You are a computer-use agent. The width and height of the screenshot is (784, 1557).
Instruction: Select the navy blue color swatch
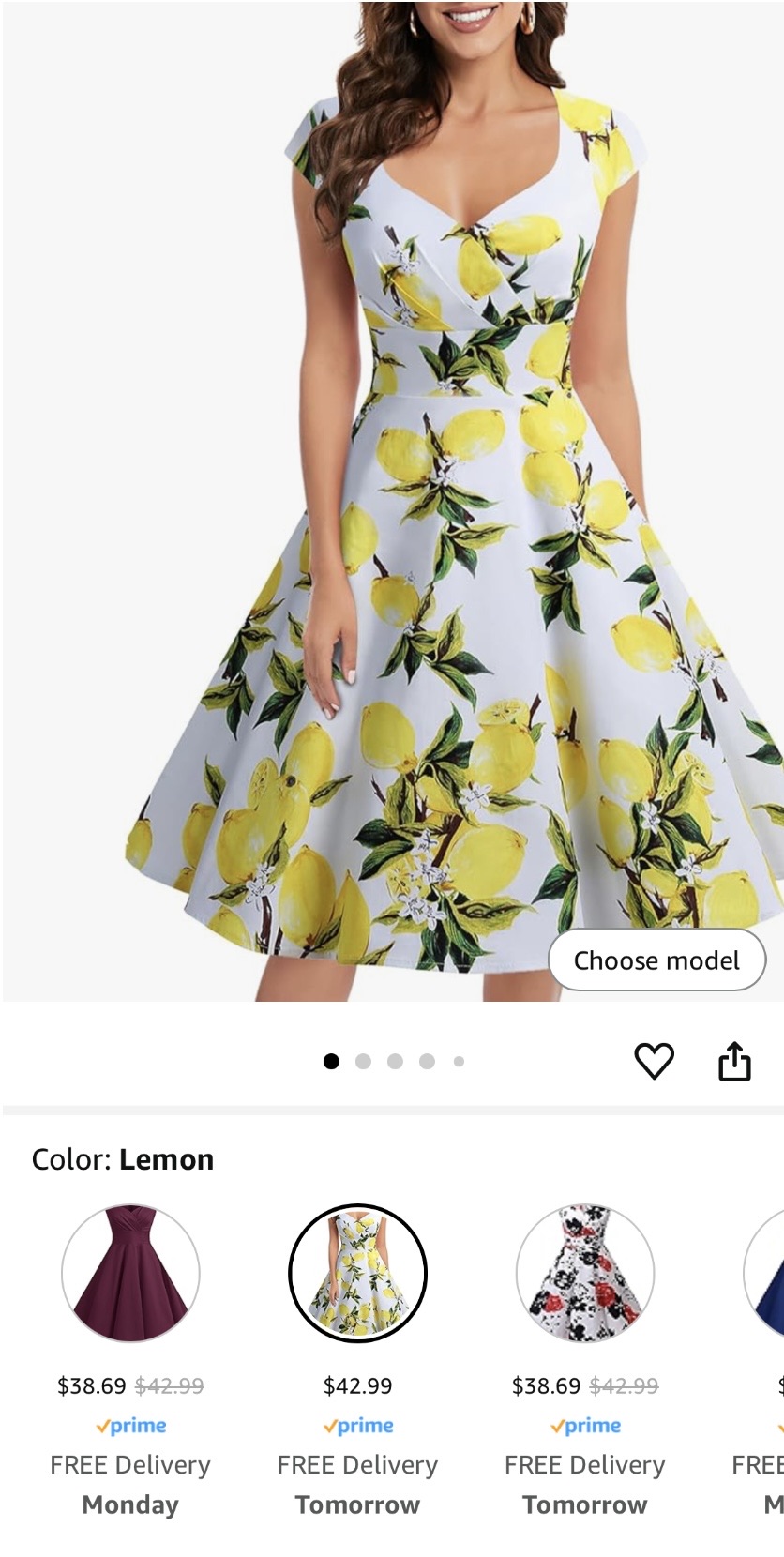click(767, 1273)
